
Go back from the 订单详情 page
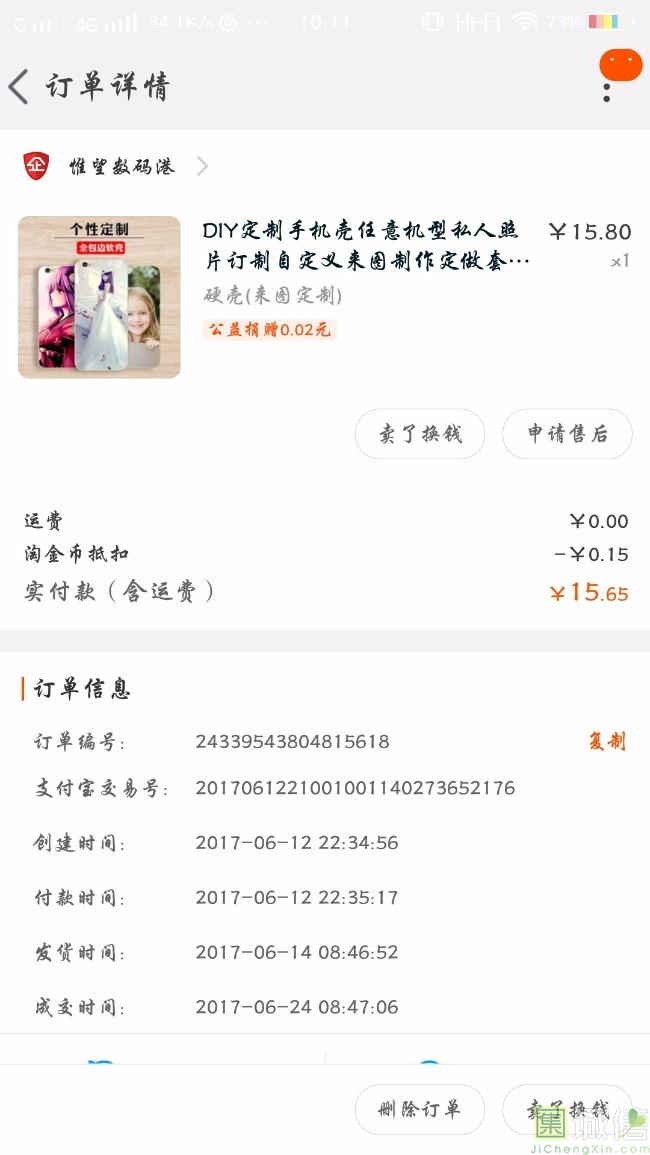click(x=19, y=87)
